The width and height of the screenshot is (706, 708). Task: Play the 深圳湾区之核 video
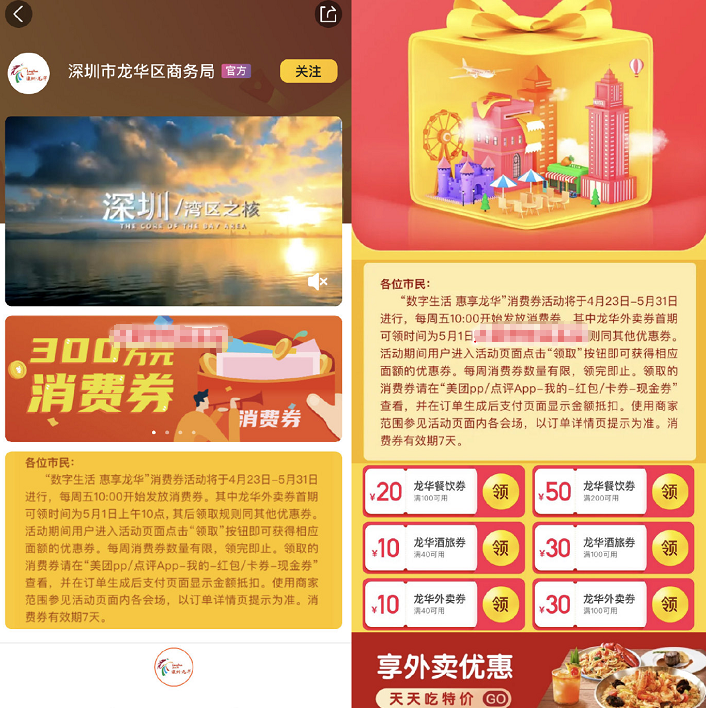173,210
